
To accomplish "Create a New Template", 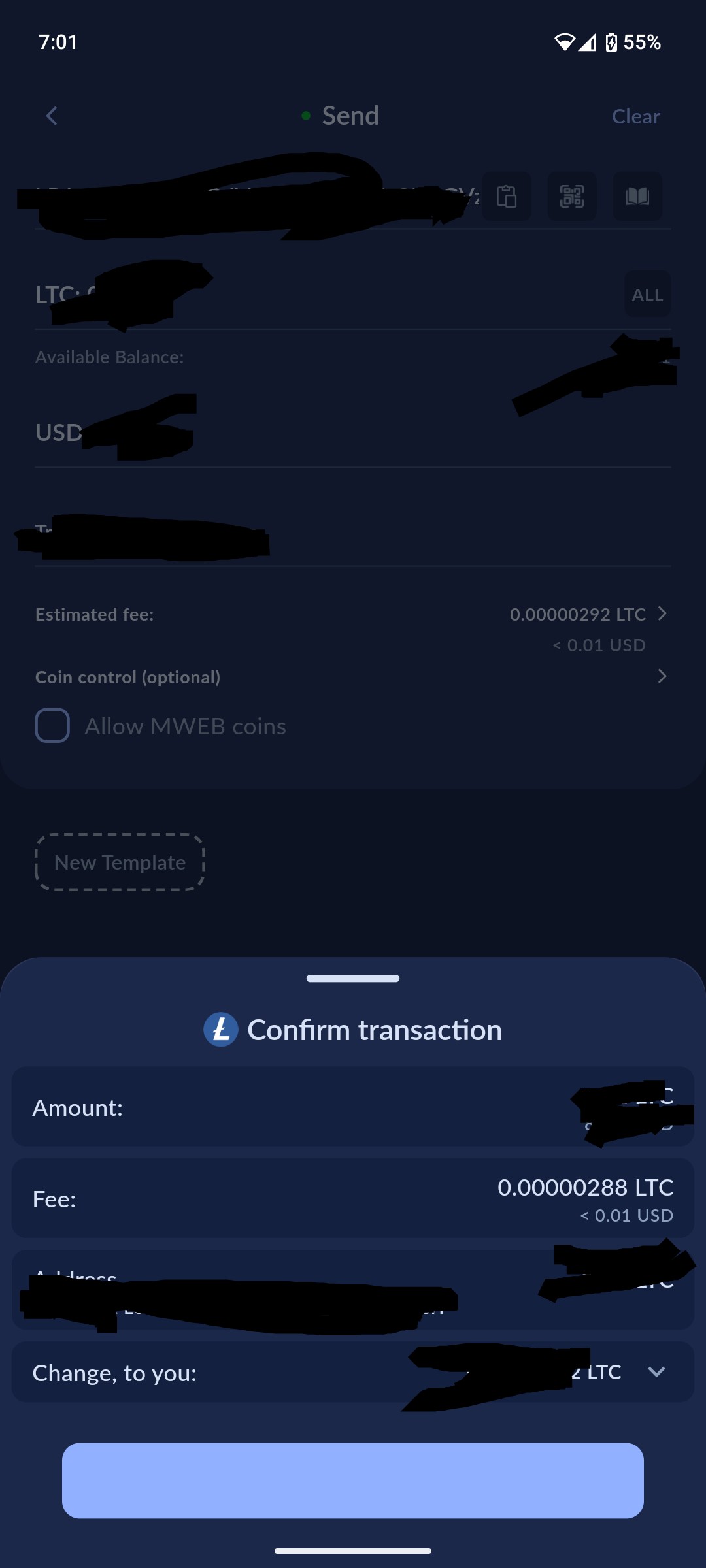I will 120,862.
